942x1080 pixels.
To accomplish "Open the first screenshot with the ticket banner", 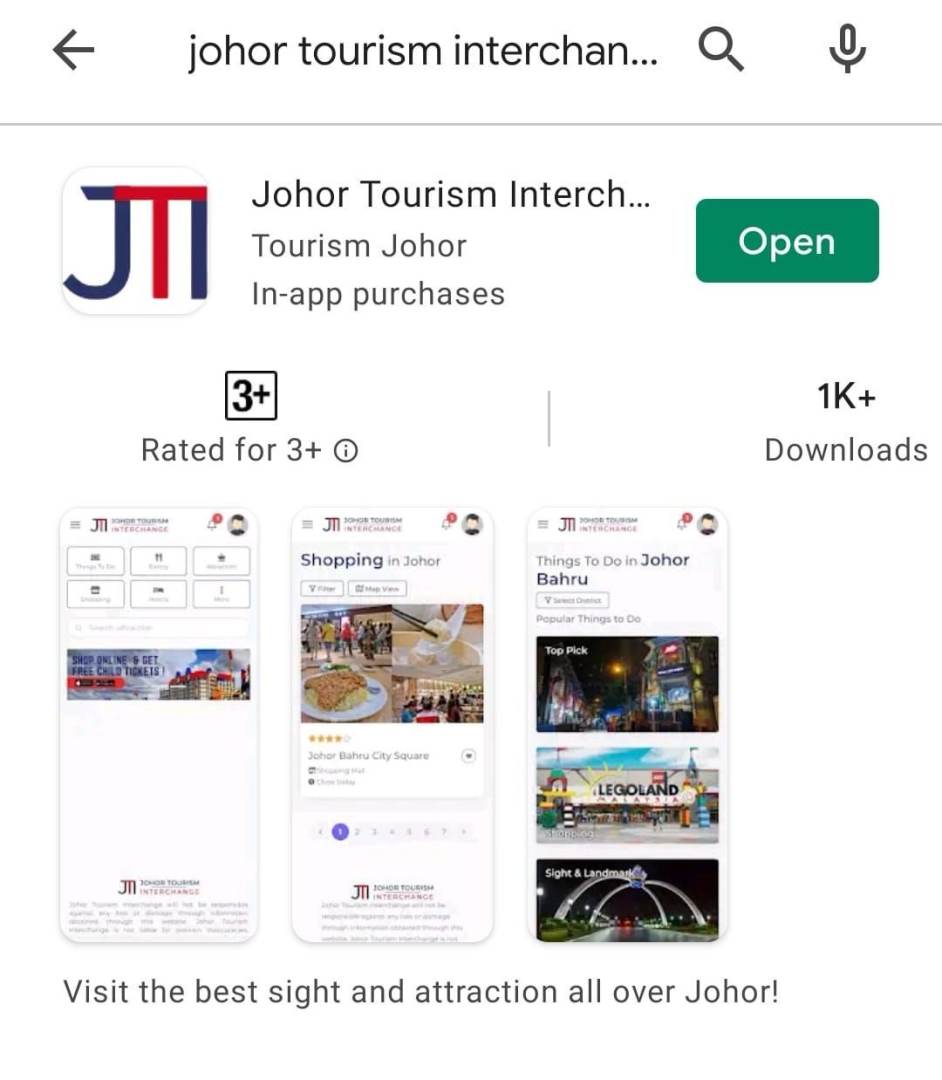I will pos(158,725).
